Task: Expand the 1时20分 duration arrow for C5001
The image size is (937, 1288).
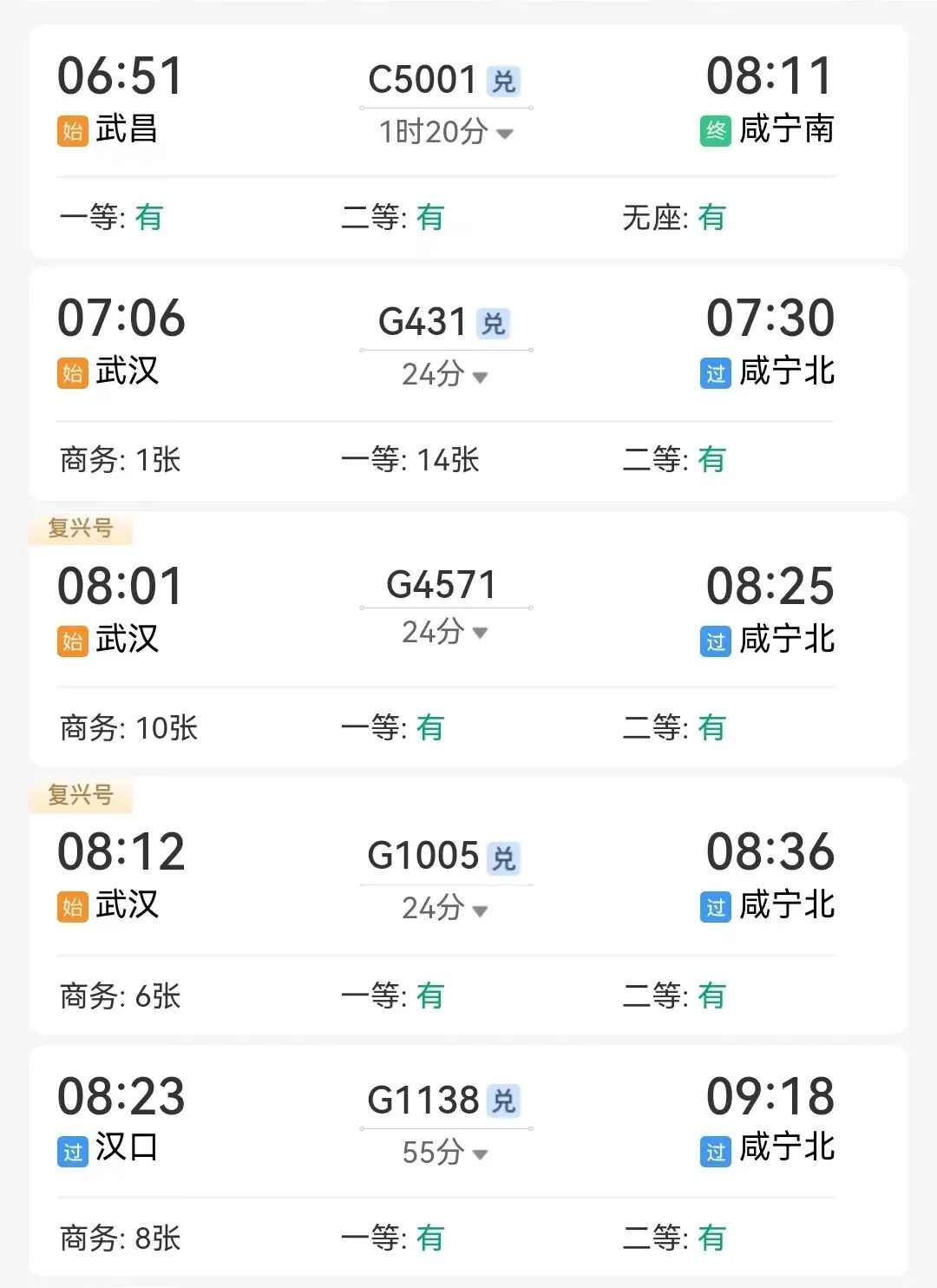Action: tap(505, 134)
